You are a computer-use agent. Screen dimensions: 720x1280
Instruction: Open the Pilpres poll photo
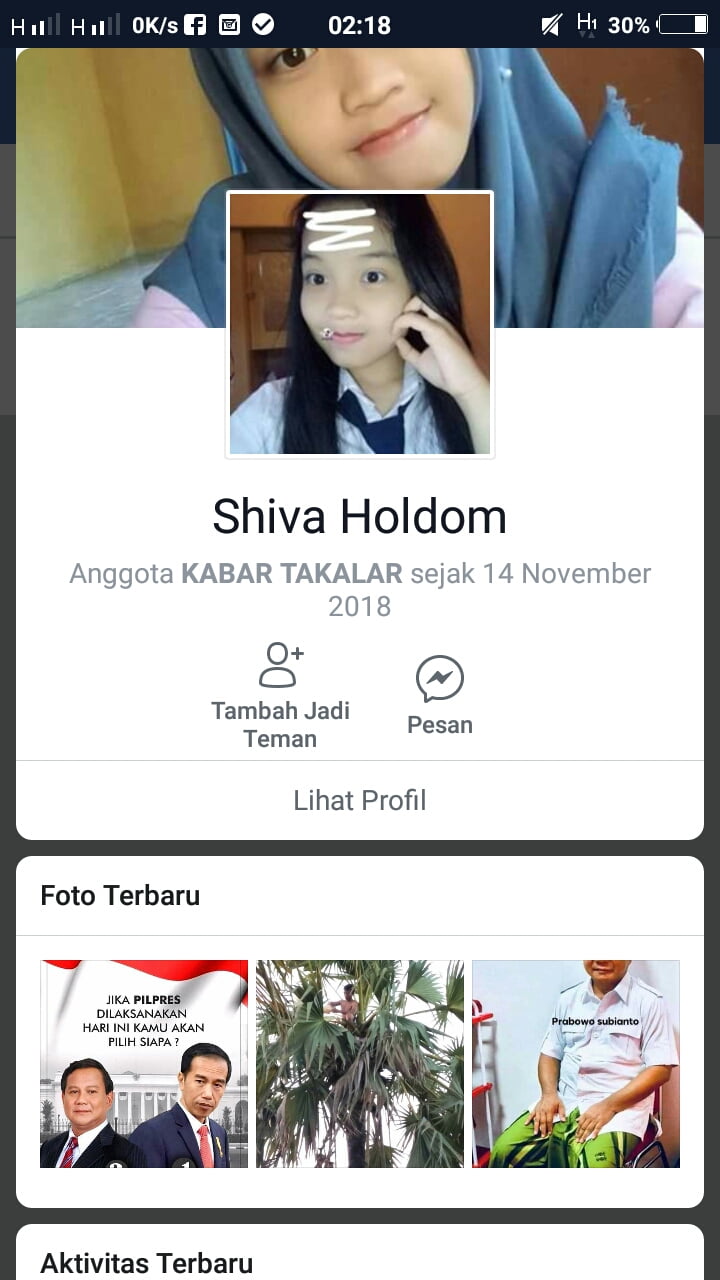coord(144,1063)
